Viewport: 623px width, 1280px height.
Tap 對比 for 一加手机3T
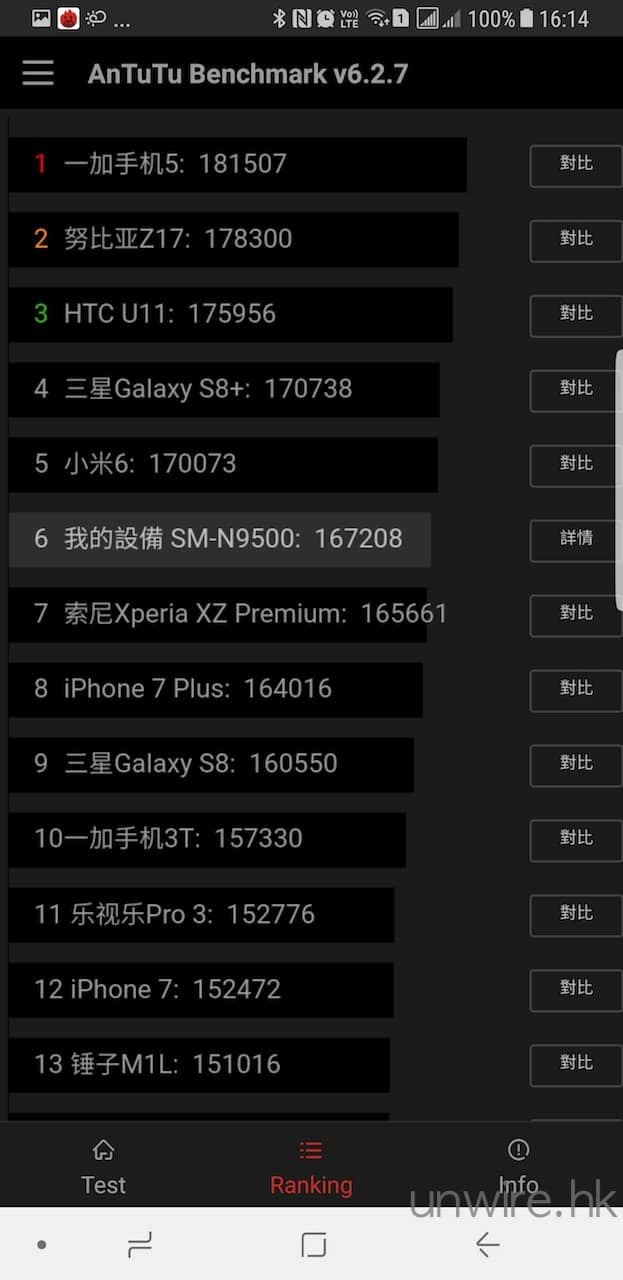576,840
